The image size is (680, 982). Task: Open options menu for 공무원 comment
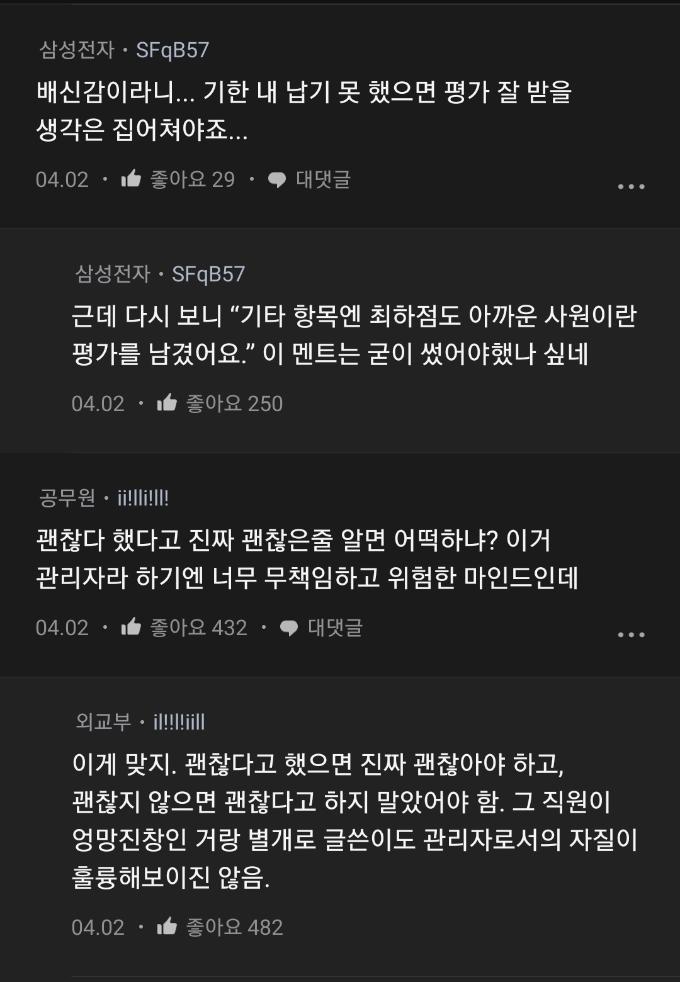click(x=631, y=634)
